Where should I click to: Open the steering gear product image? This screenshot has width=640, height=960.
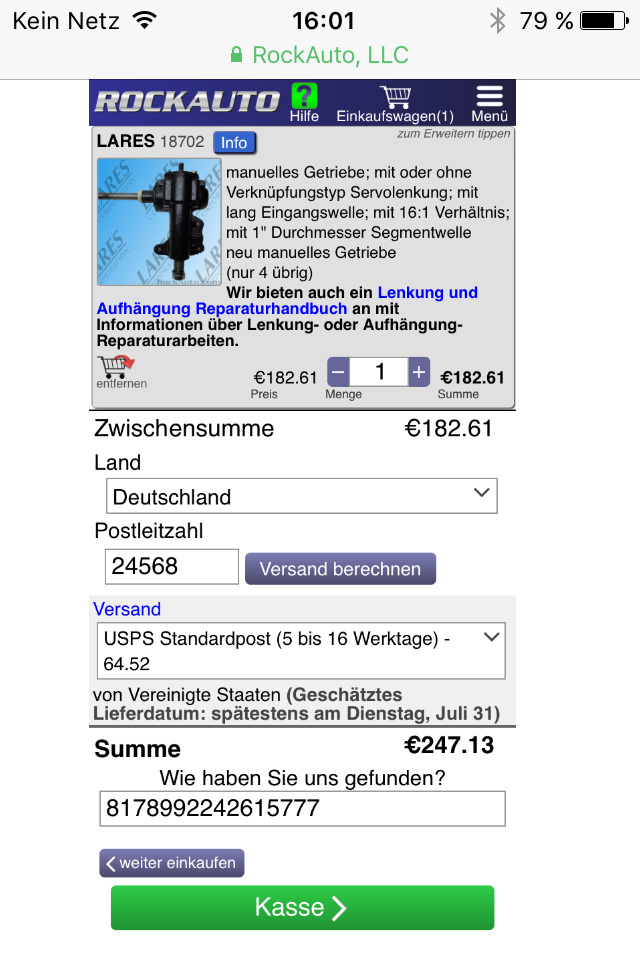159,221
